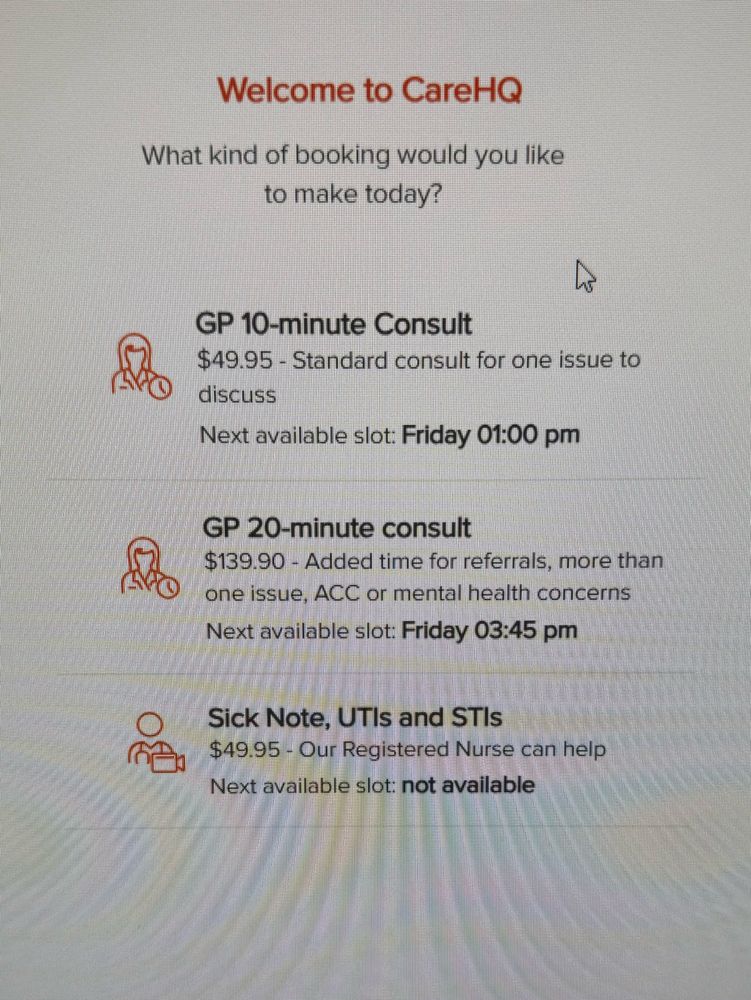751x1000 pixels.
Task: Select the GP 10-minute Consult booking
Action: (x=333, y=325)
